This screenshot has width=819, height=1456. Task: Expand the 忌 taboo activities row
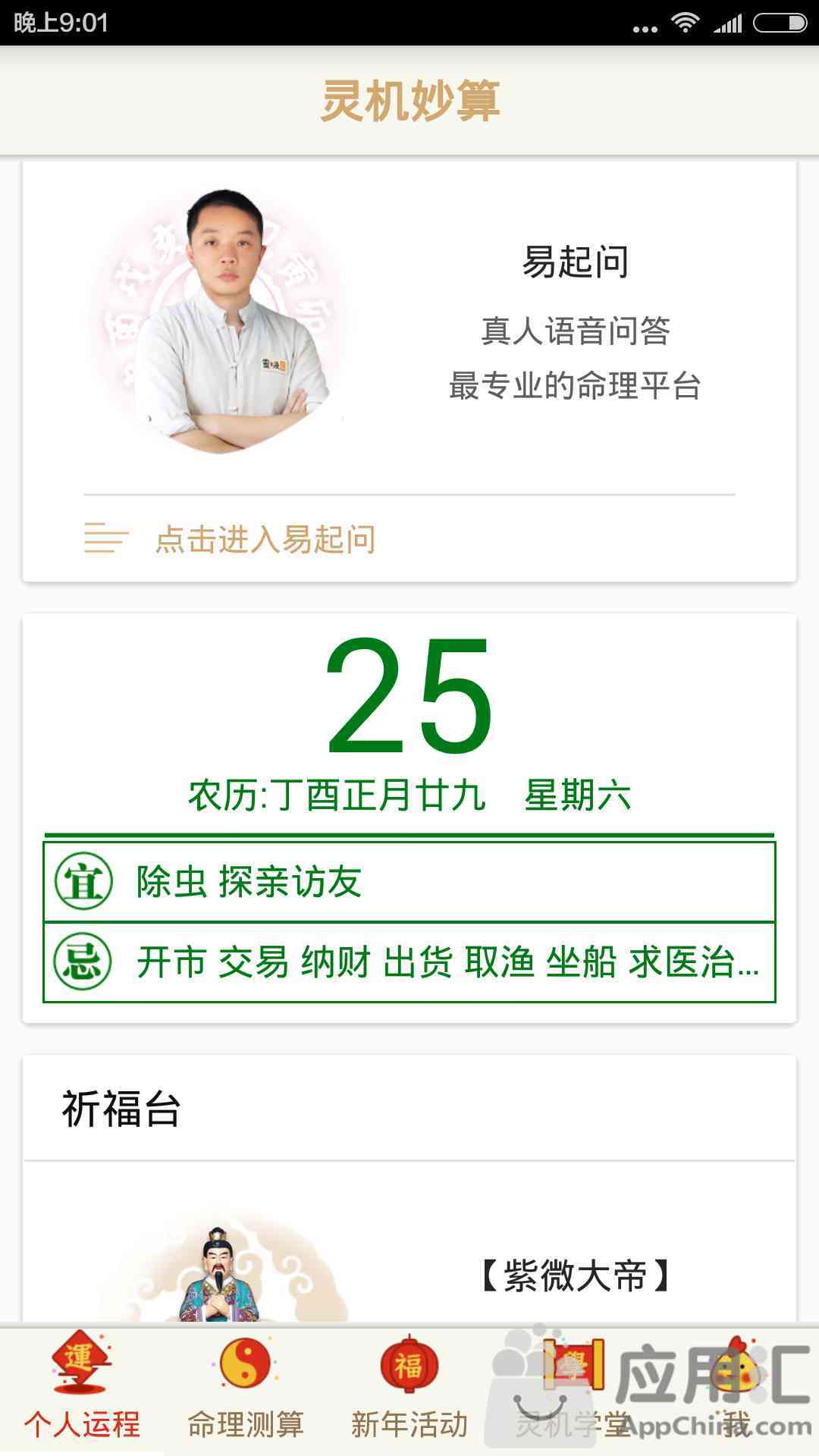tap(409, 962)
